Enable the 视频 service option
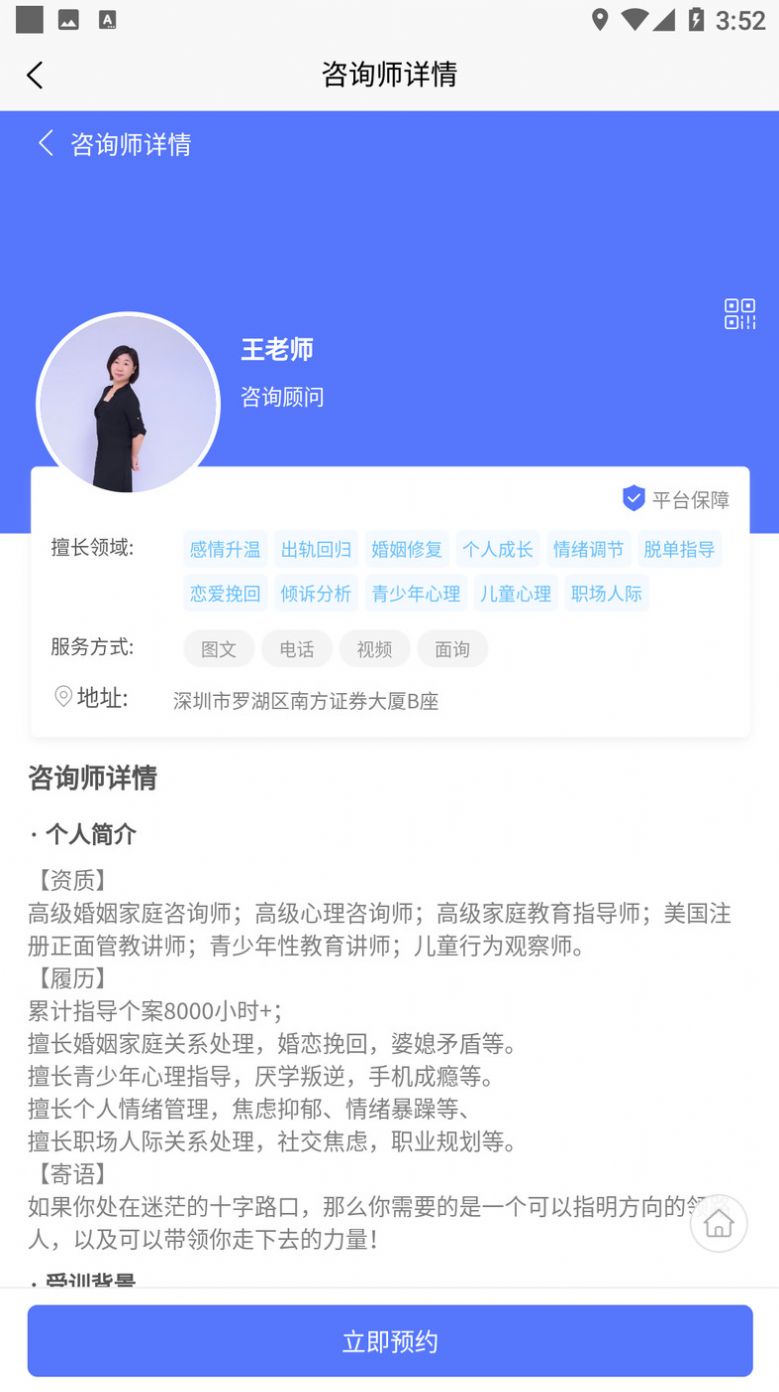Screen dimensions: 779x1392 coord(374,648)
